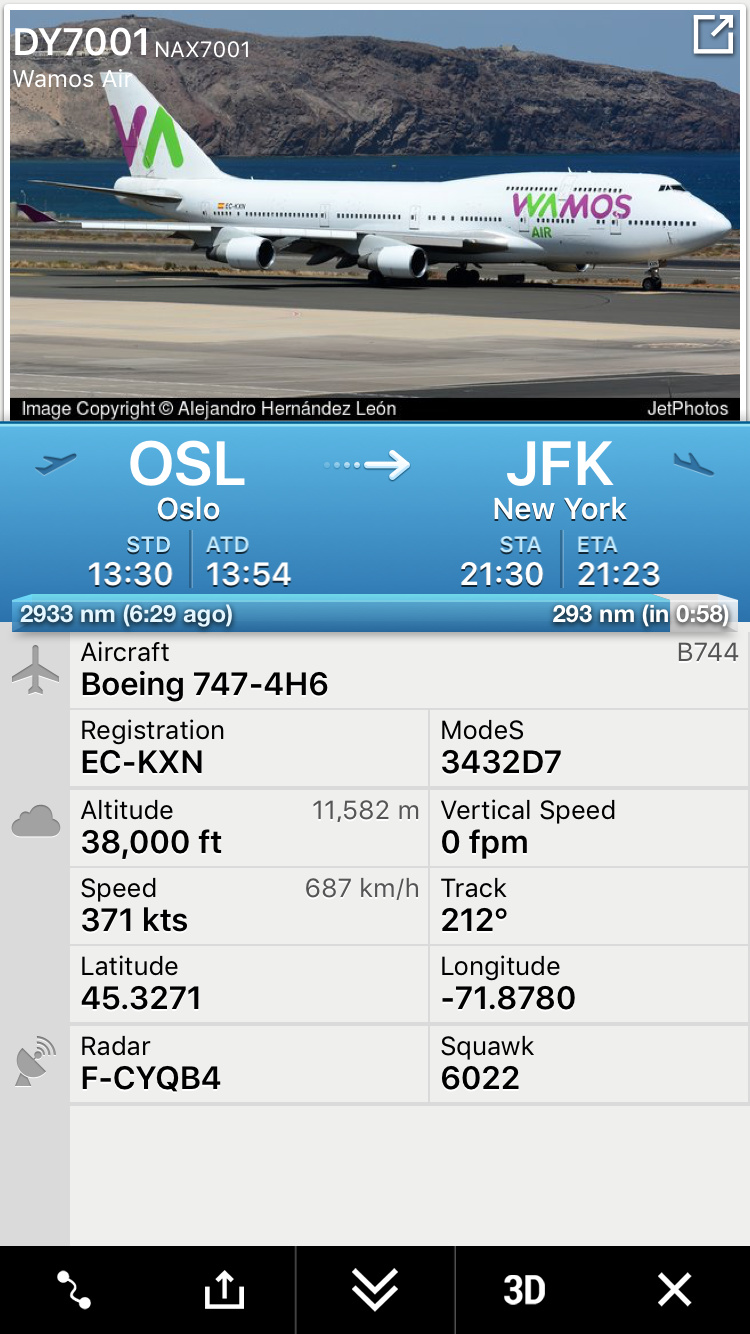Open the aircraft photo in external view

(x=713, y=35)
